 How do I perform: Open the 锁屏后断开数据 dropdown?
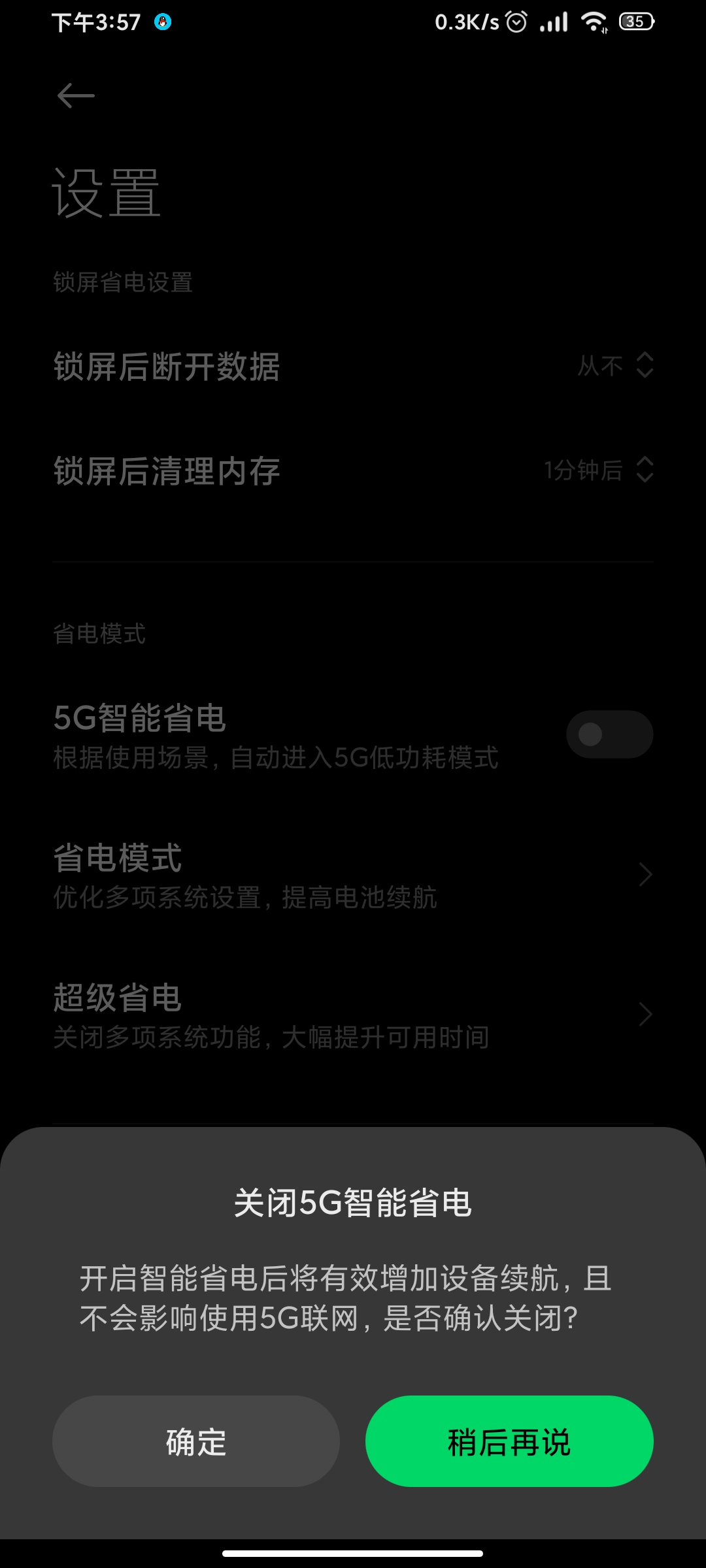coord(614,366)
